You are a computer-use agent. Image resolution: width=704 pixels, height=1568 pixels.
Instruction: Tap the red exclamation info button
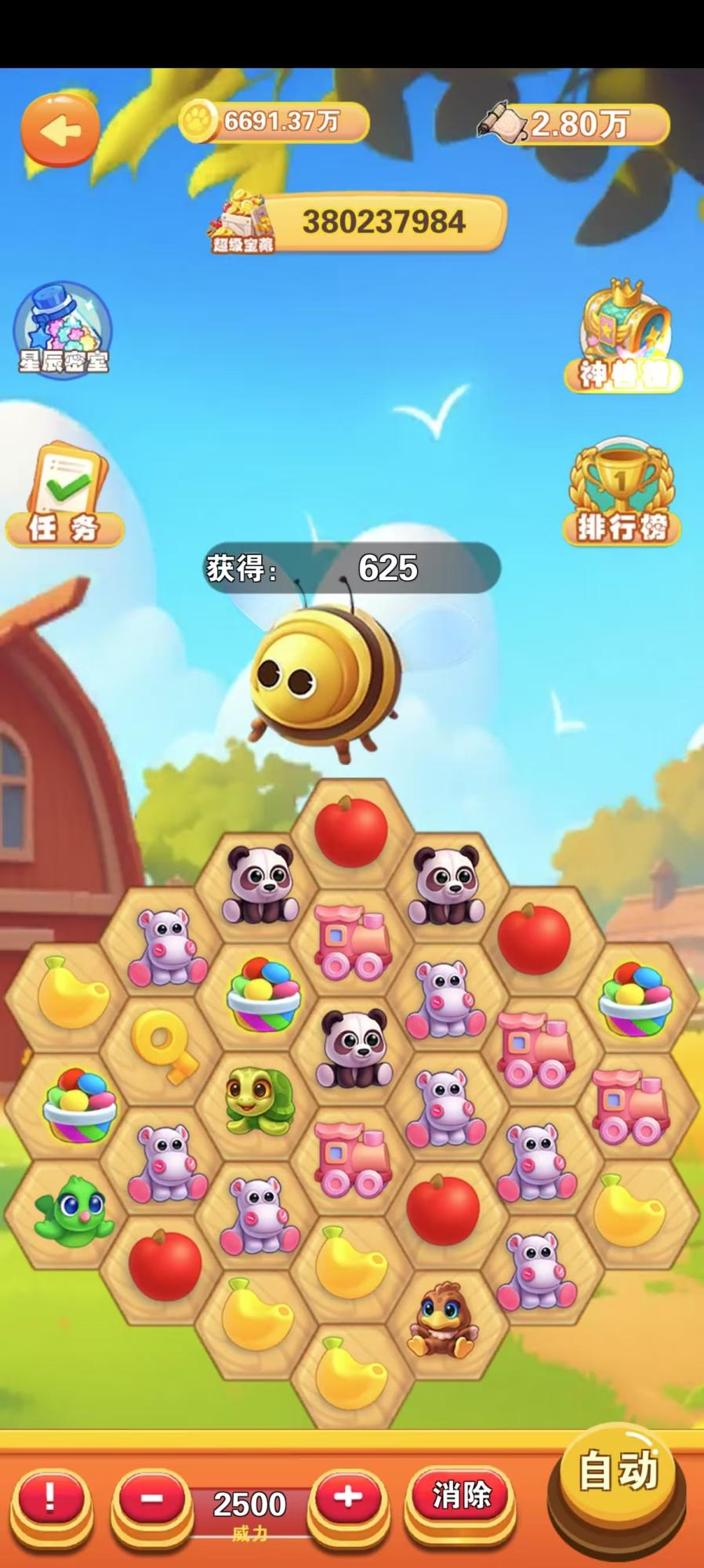[50, 1498]
